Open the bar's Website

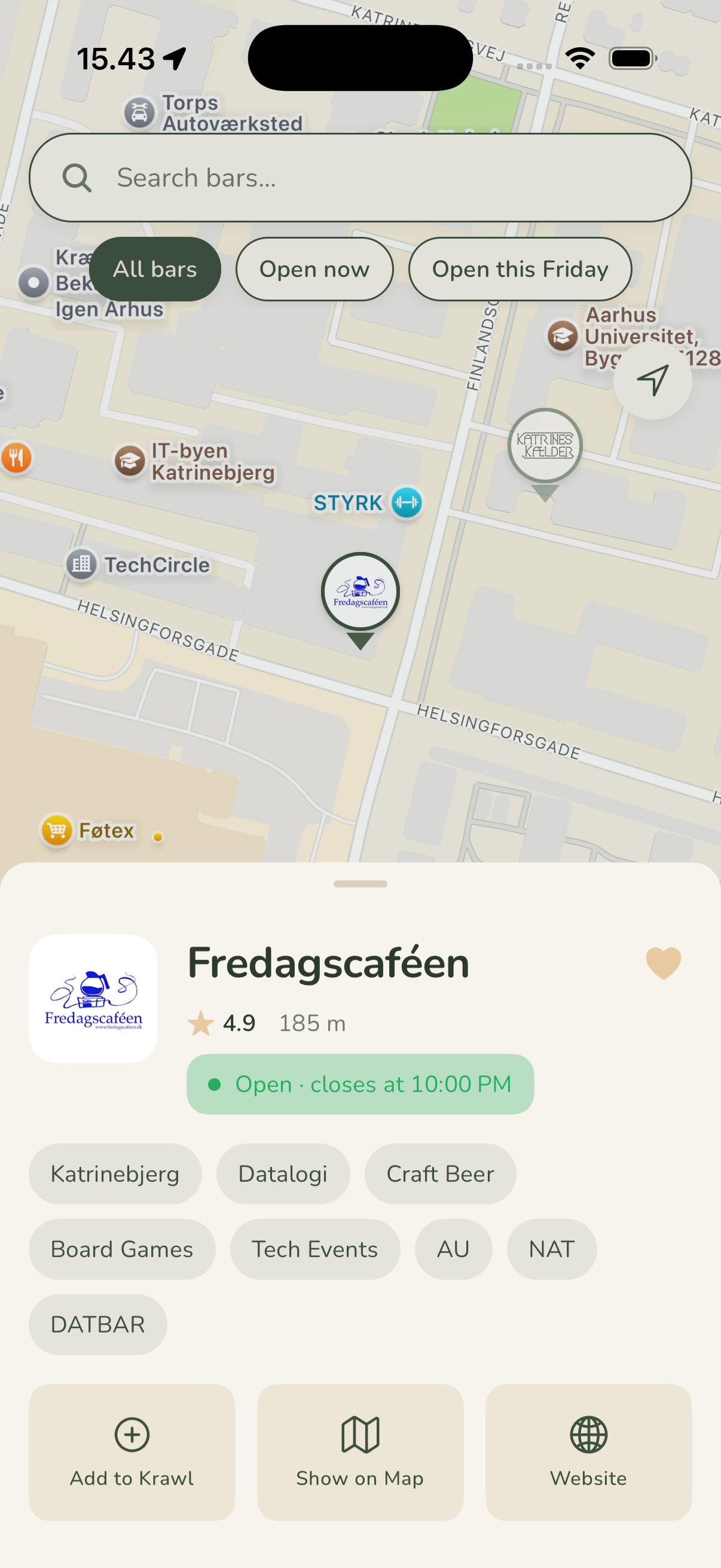pos(588,1453)
